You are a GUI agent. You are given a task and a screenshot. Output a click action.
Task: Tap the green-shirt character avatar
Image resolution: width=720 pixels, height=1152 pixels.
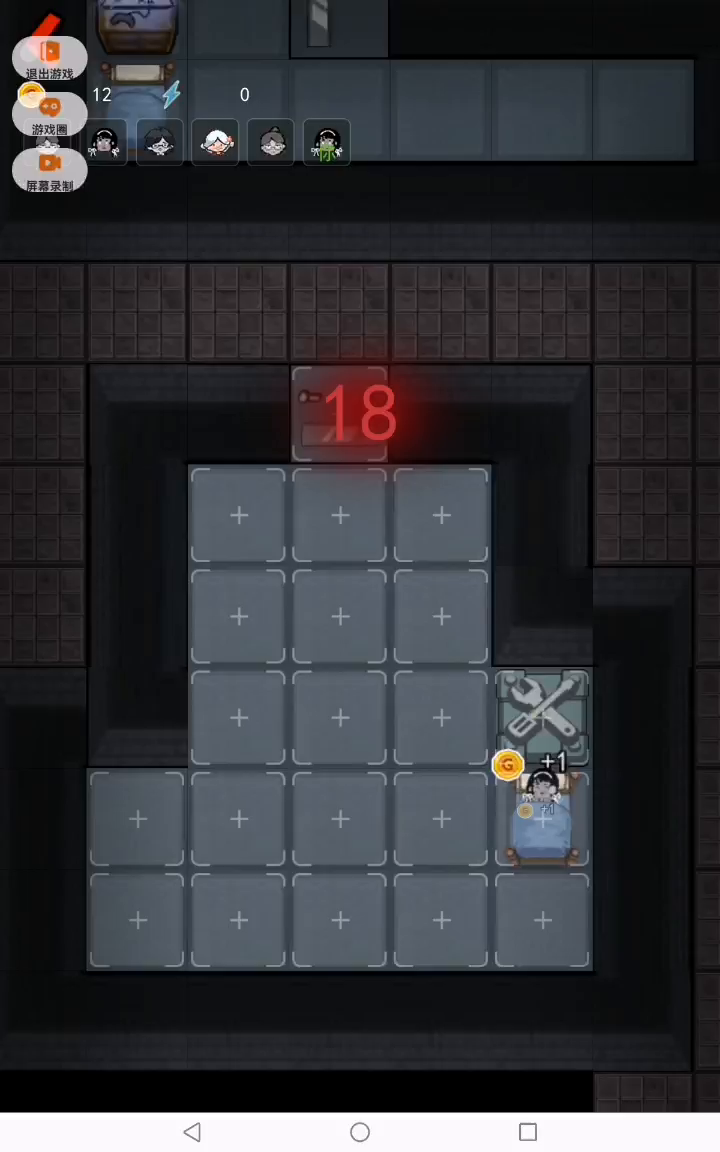327,143
